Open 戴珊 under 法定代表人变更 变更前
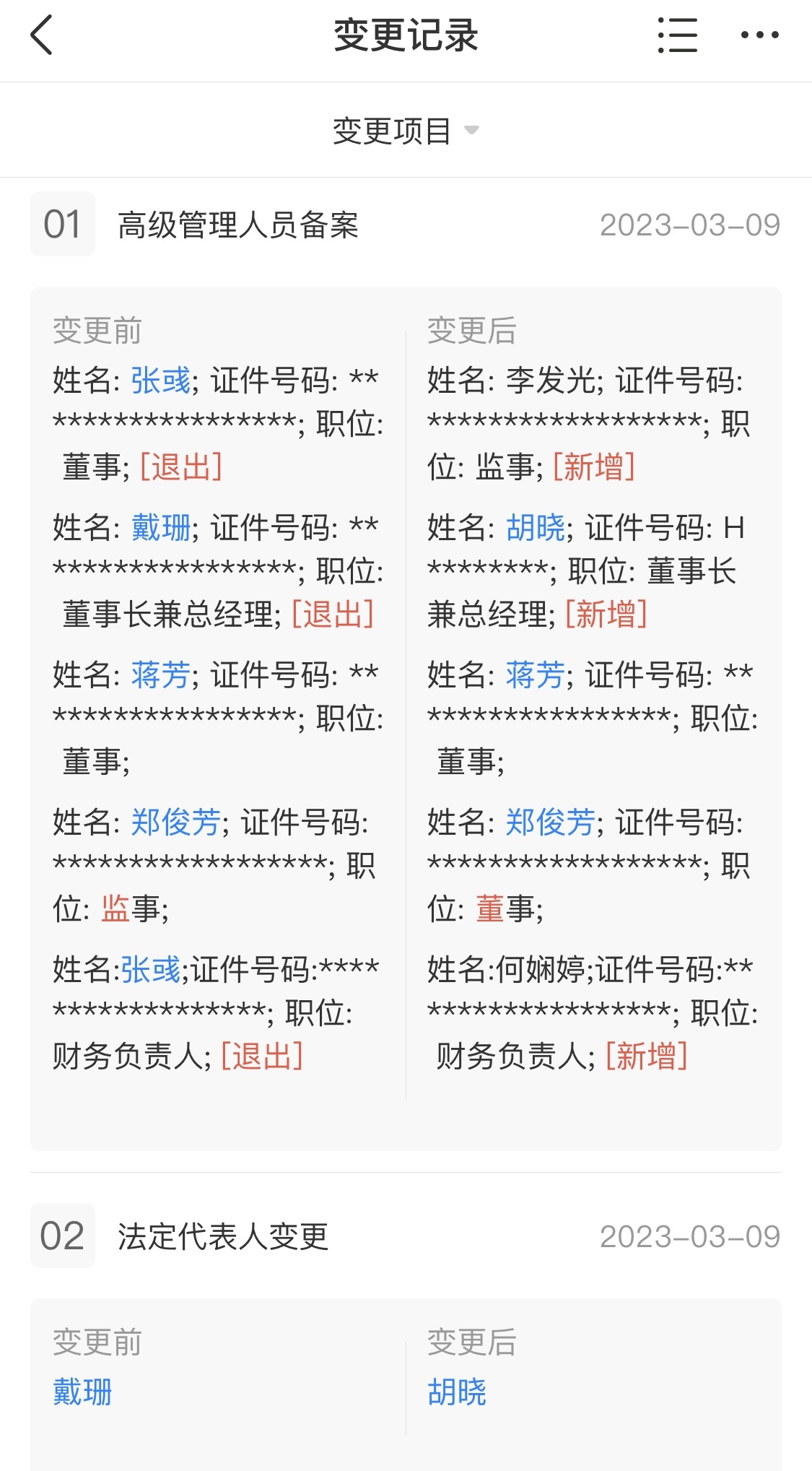The width and height of the screenshot is (812, 1471). (x=82, y=1392)
